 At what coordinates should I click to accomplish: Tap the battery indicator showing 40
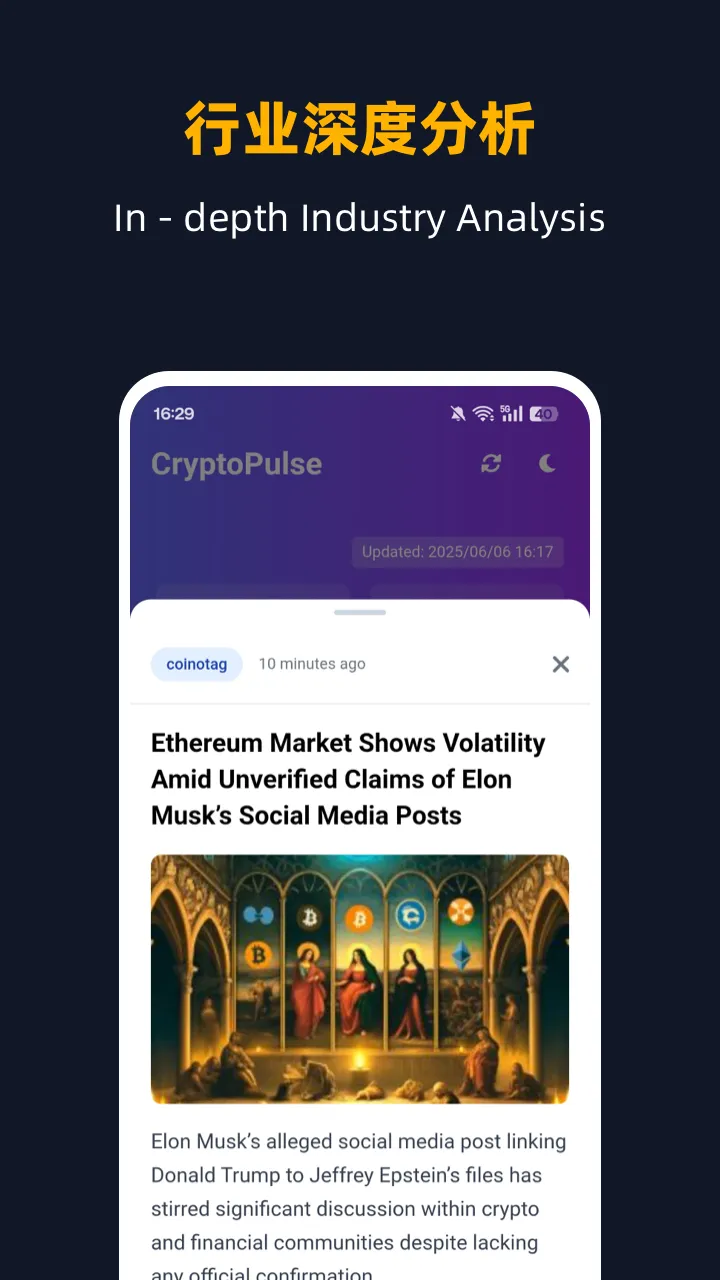[543, 413]
